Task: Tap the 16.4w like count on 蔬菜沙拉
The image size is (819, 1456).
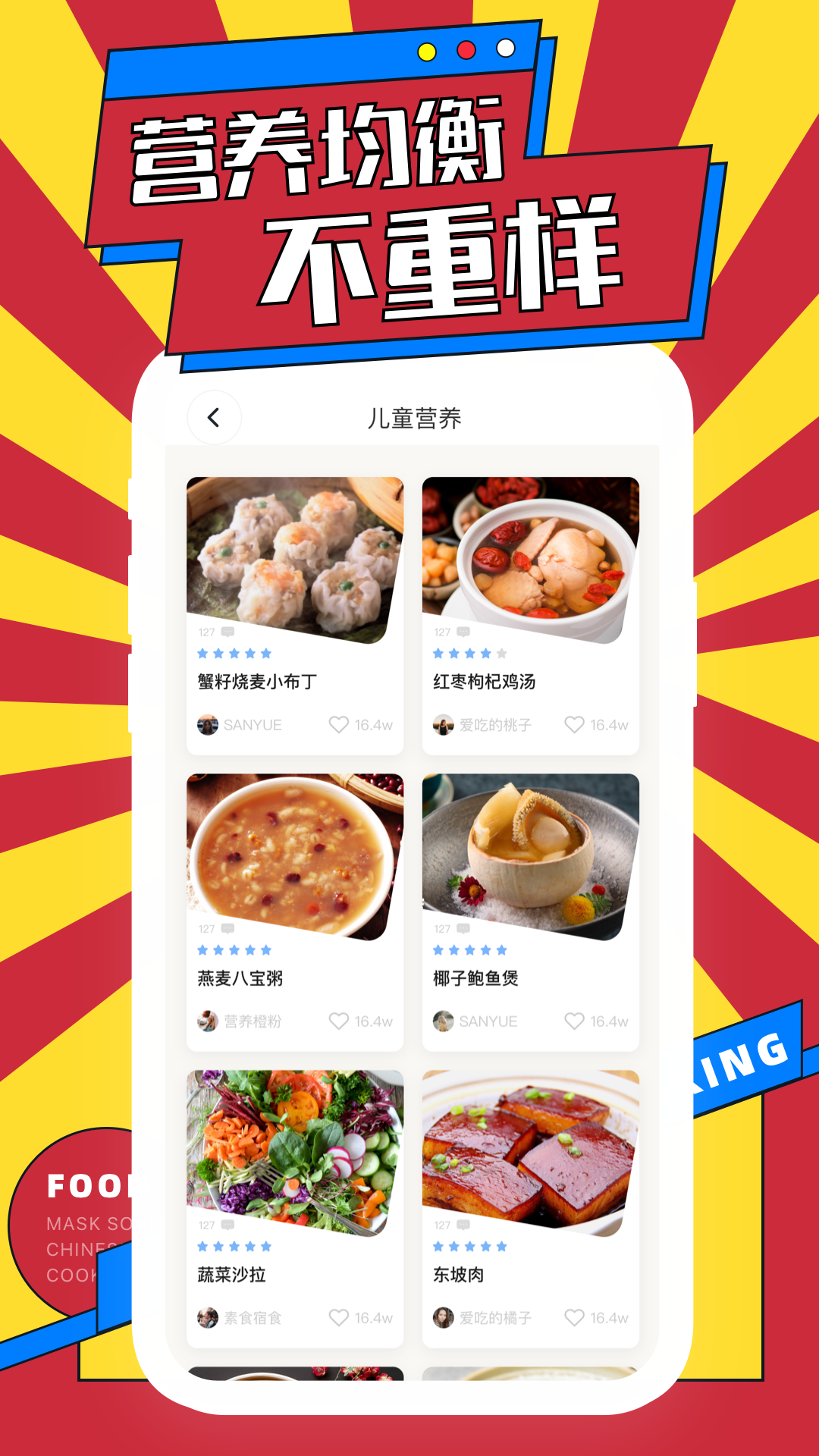Action: 374,1317
